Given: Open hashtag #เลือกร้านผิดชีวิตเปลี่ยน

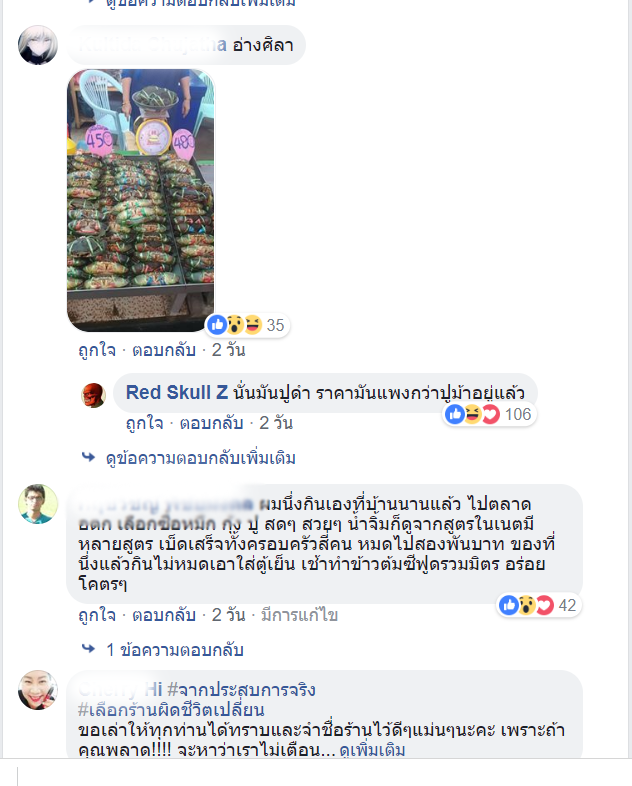Looking at the screenshot, I should point(156,709).
